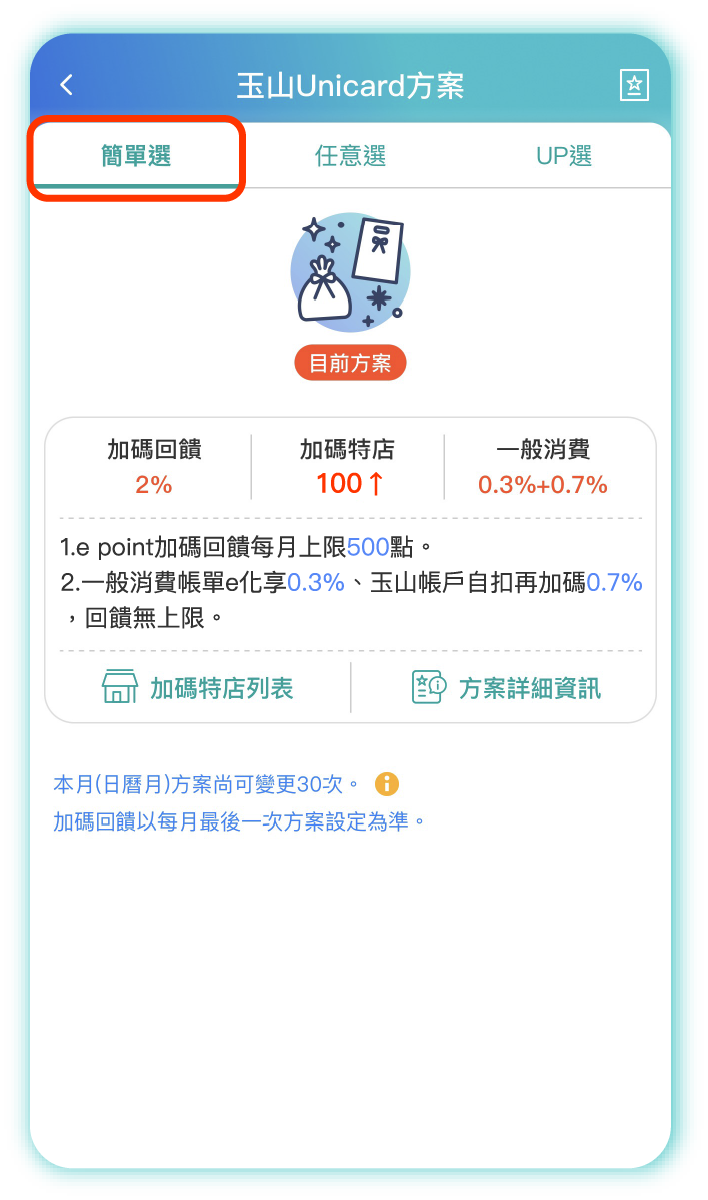This screenshot has height=1200, width=708.
Task: Open the starred document icon in header
Action: [x=634, y=86]
